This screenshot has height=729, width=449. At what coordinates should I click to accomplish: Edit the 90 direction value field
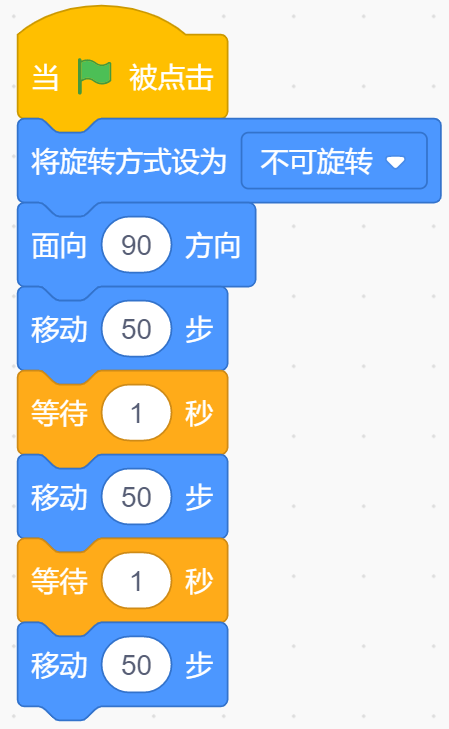pos(136,245)
